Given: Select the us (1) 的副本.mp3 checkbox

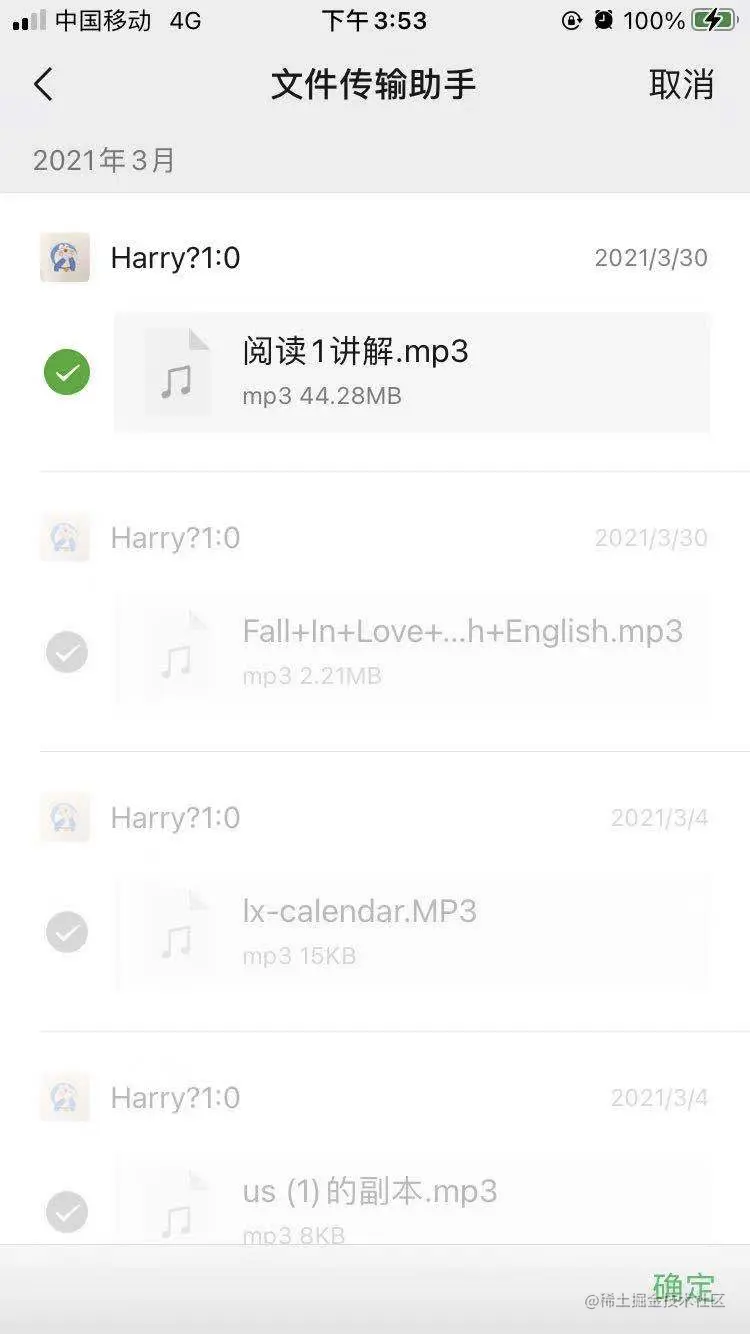Looking at the screenshot, I should click(x=67, y=1213).
